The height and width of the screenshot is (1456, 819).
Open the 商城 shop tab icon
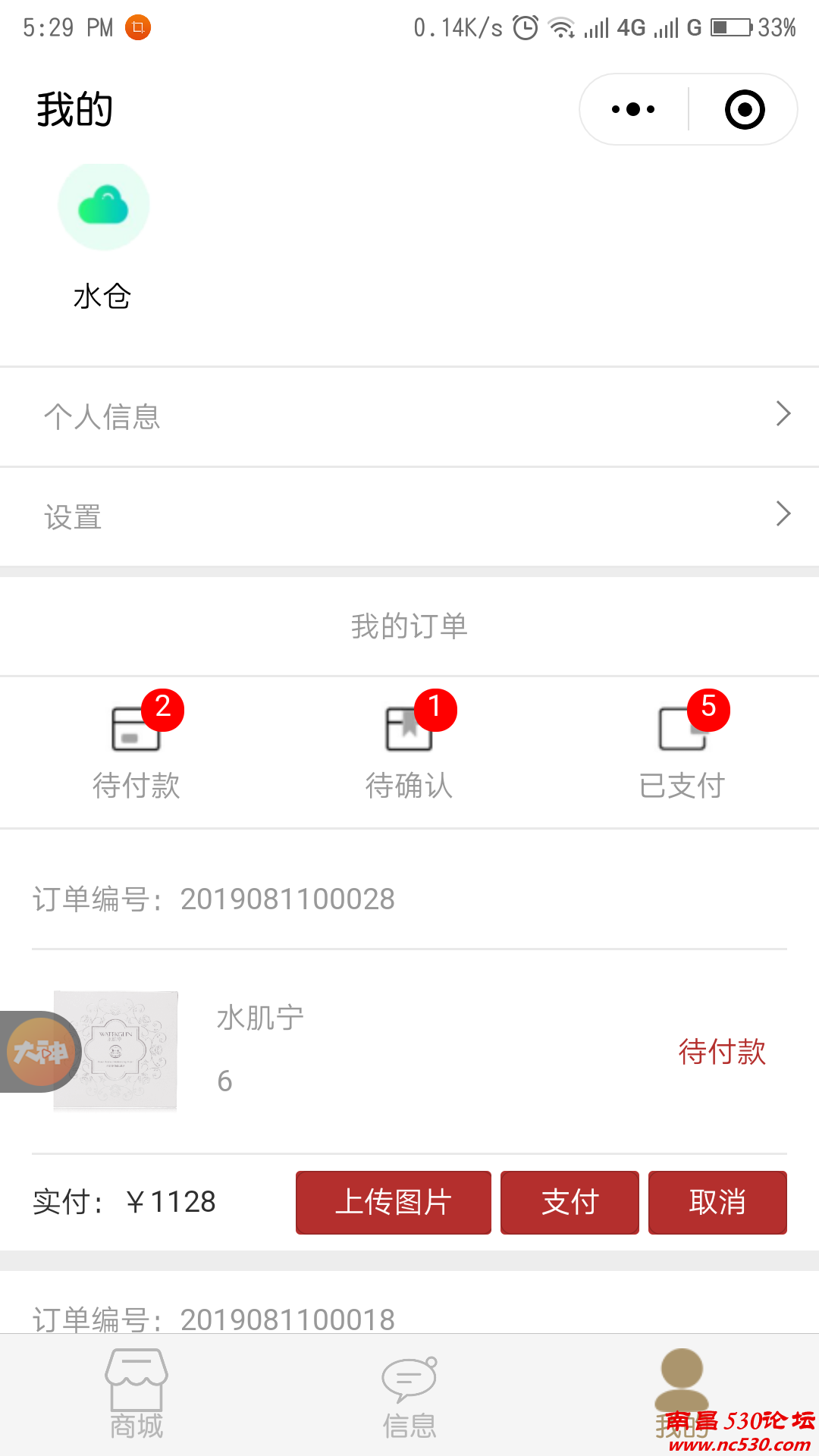tap(135, 1384)
